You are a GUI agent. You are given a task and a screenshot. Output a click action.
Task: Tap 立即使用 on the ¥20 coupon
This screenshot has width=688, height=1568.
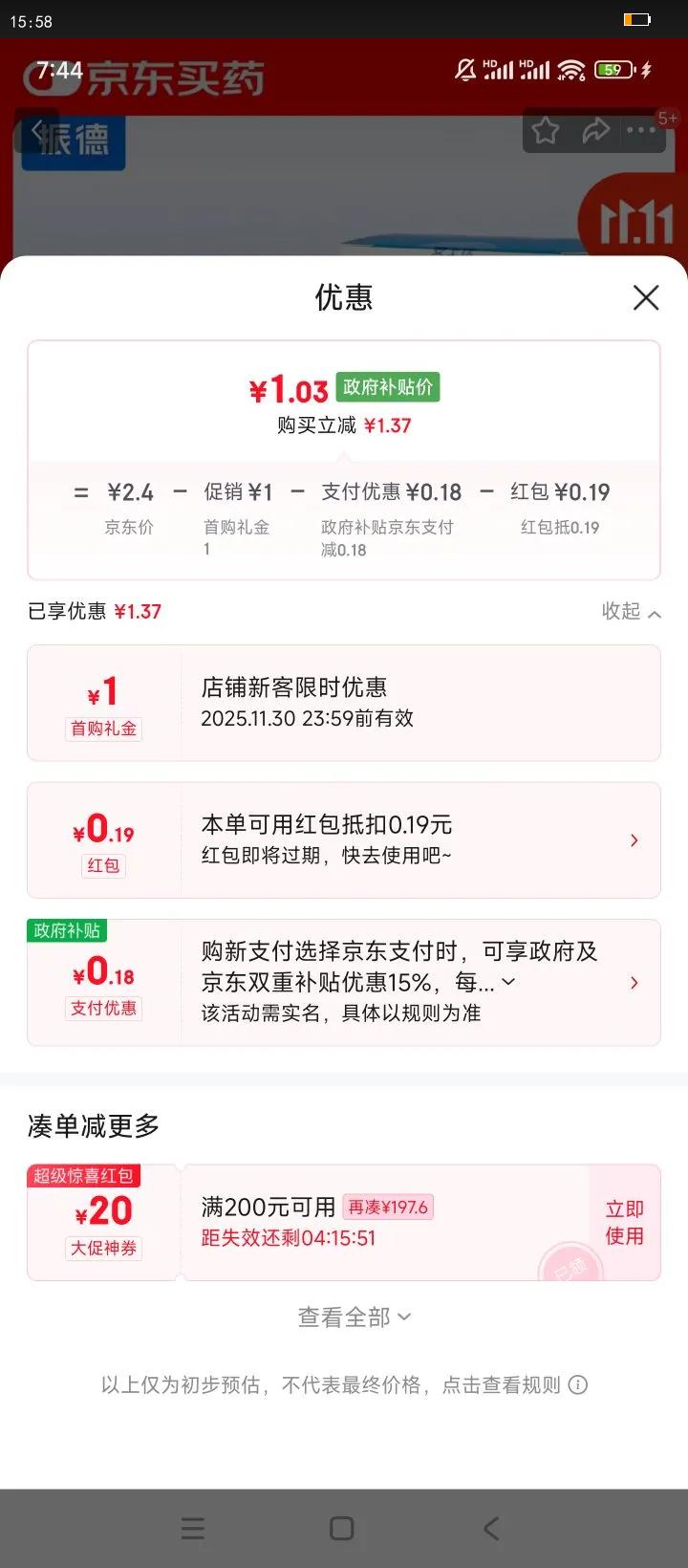[623, 1223]
